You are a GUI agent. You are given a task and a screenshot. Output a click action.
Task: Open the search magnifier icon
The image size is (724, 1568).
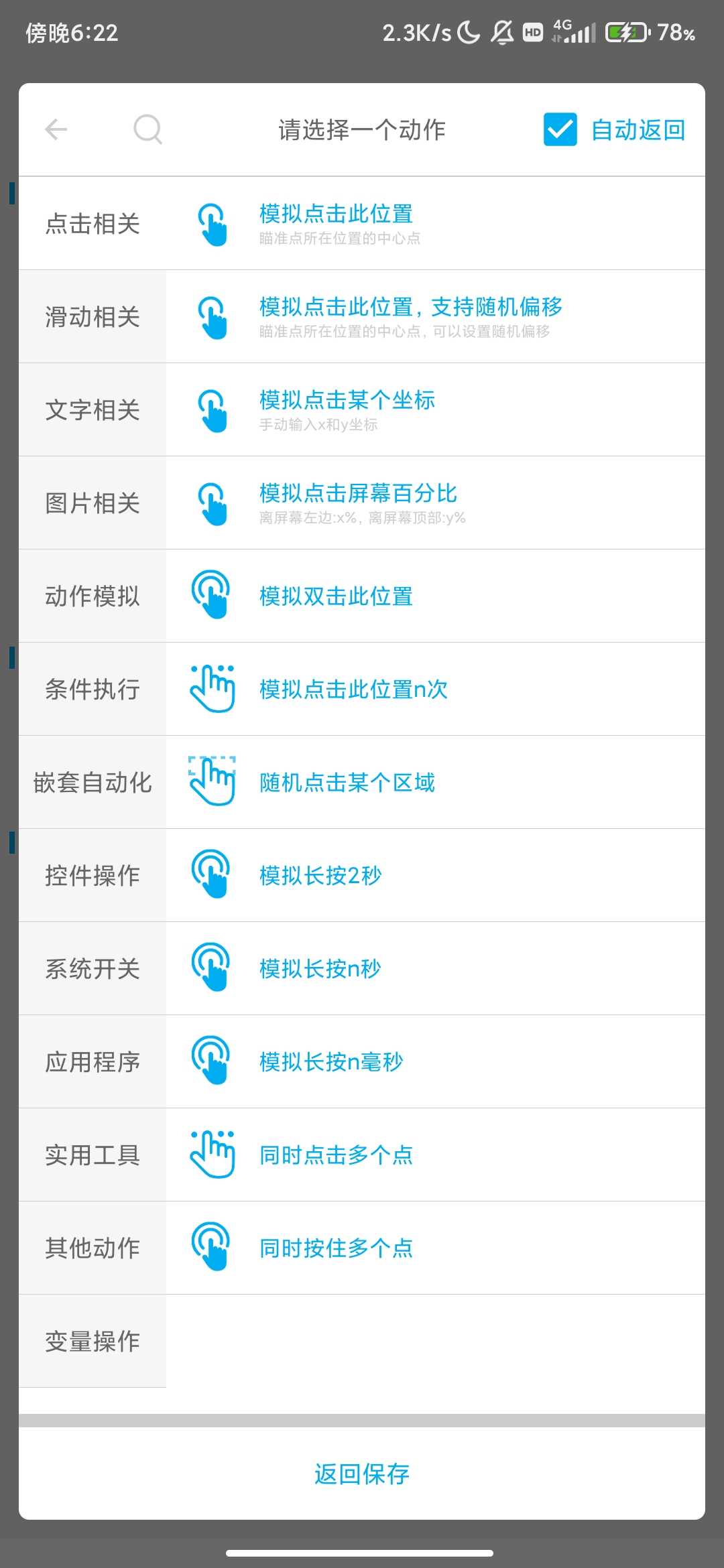147,129
